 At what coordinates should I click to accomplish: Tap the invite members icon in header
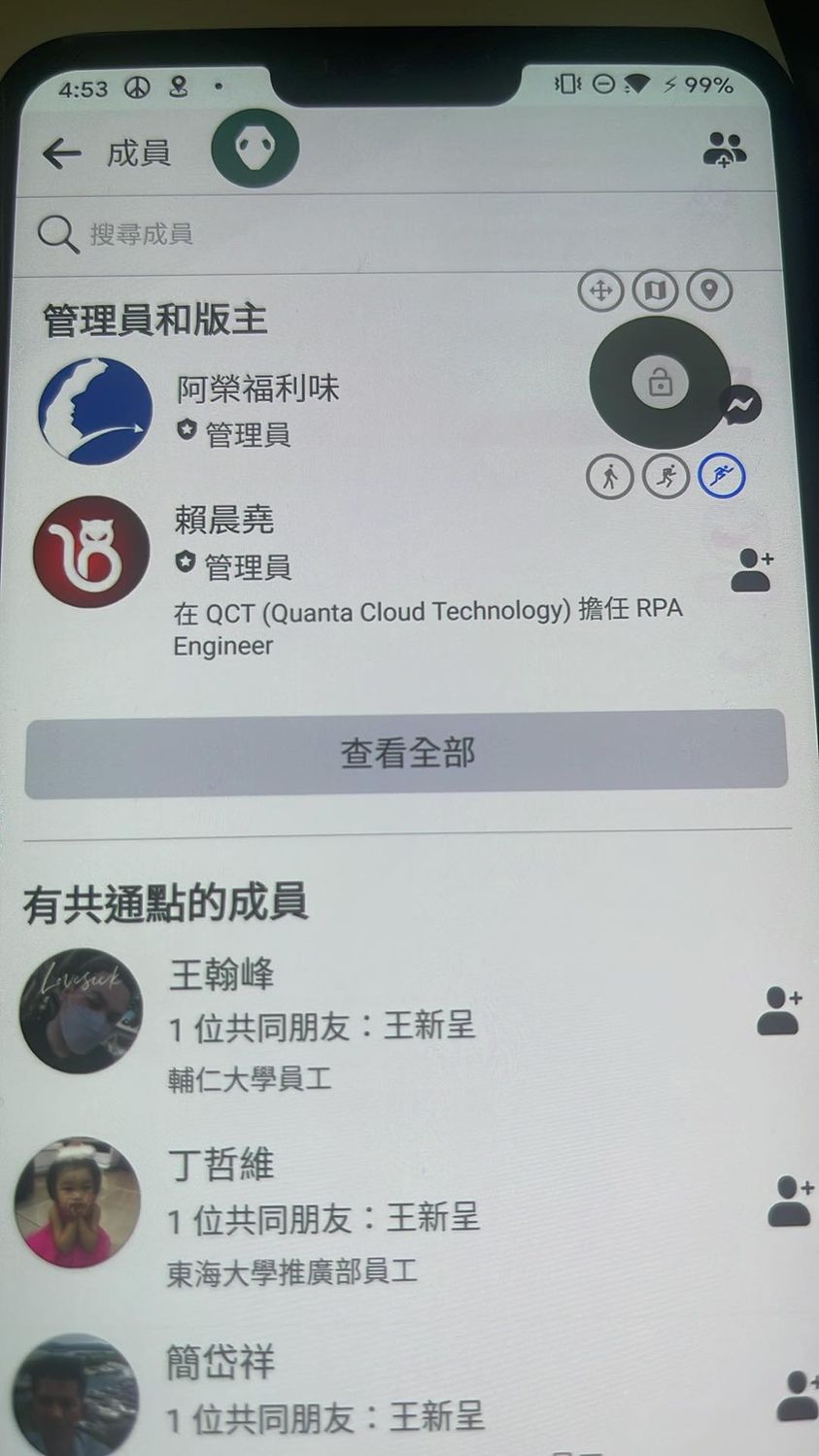[x=723, y=150]
